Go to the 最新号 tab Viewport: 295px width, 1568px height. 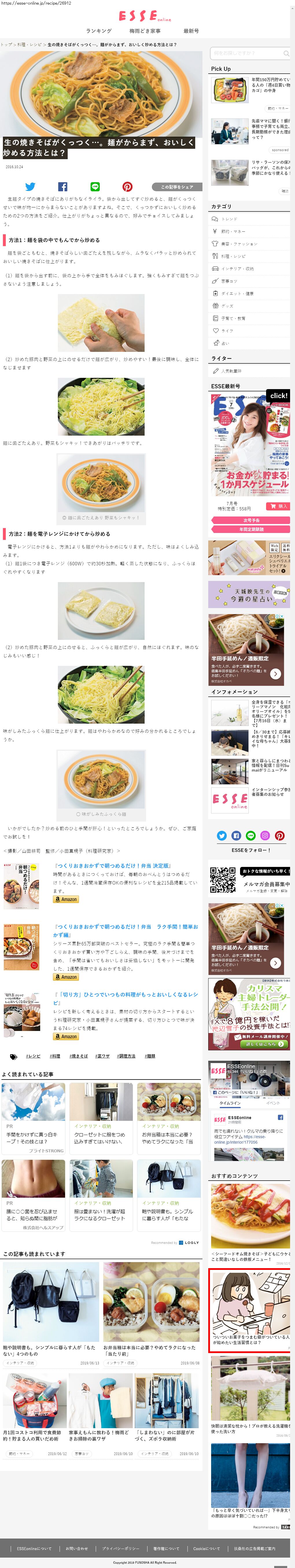click(x=191, y=31)
